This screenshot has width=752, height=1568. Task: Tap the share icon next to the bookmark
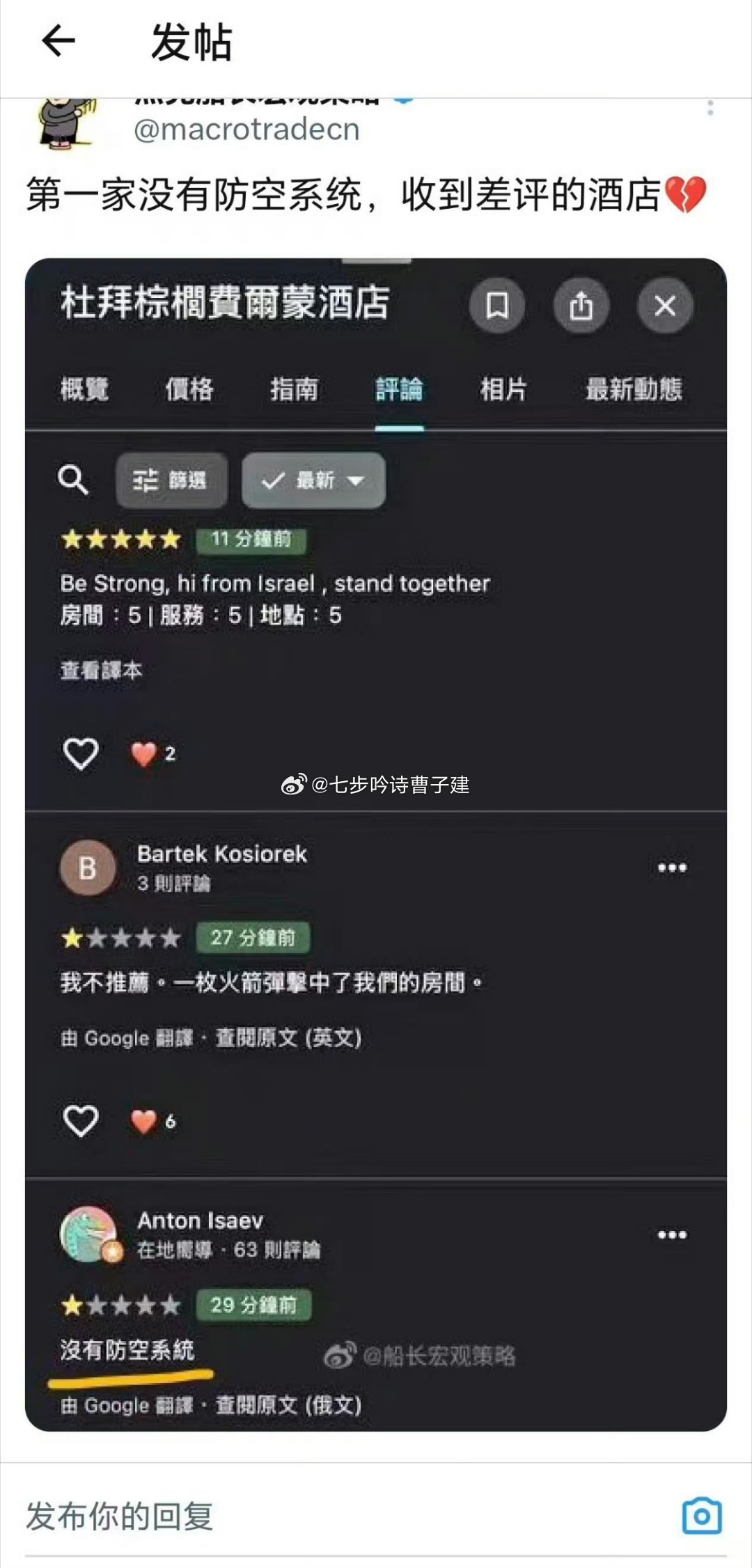(581, 306)
